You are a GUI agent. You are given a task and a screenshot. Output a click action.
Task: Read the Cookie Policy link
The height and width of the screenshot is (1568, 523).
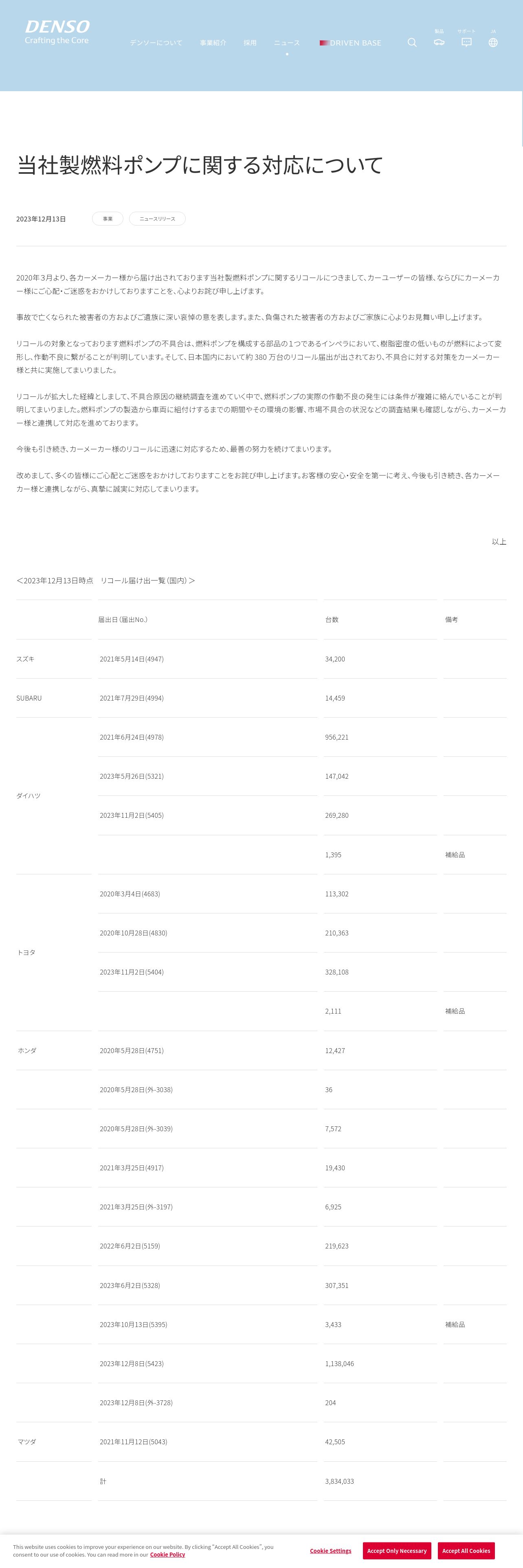click(x=167, y=1554)
